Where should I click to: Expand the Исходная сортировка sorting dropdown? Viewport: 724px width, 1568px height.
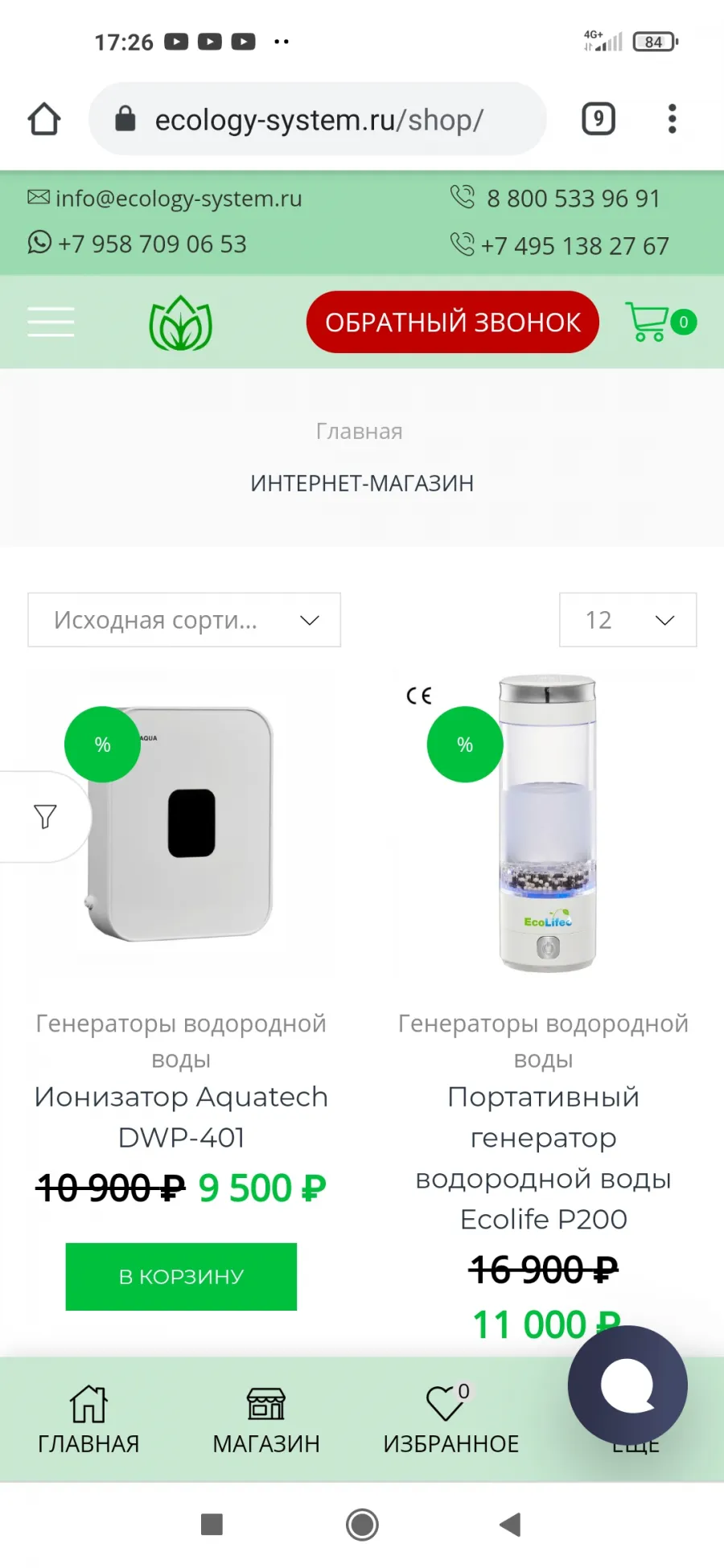point(184,620)
